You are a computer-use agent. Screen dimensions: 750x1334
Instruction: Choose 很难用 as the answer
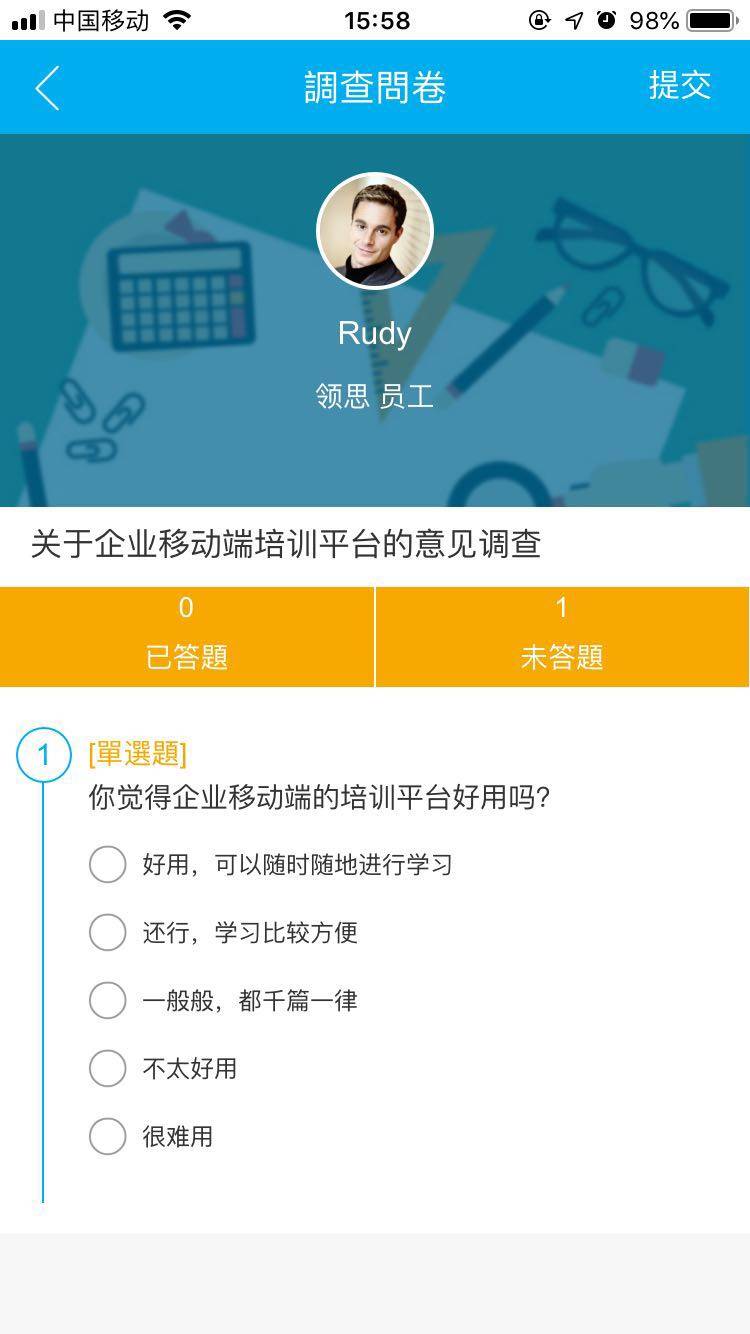click(x=108, y=1136)
